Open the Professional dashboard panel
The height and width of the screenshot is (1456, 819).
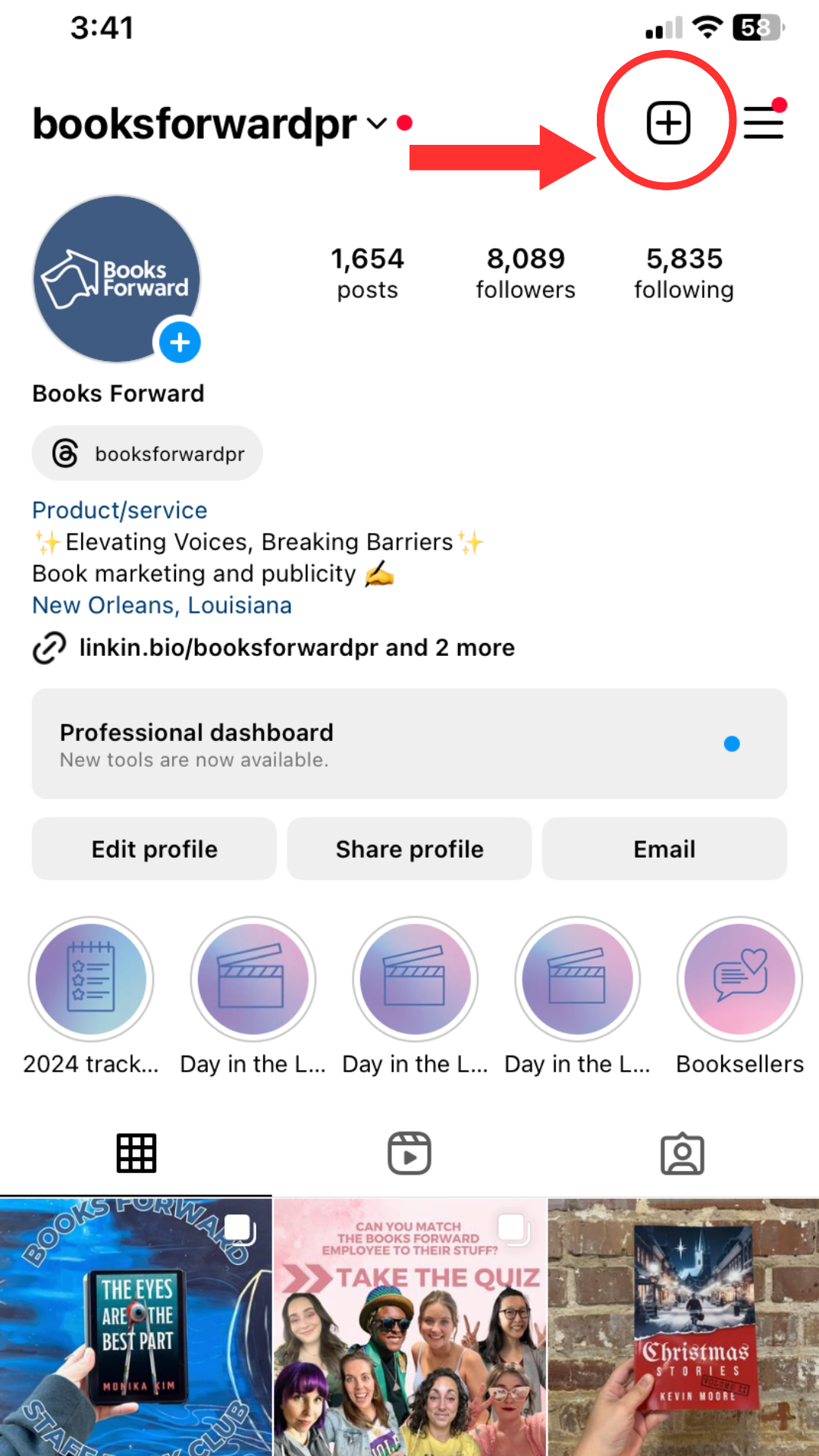coord(409,745)
